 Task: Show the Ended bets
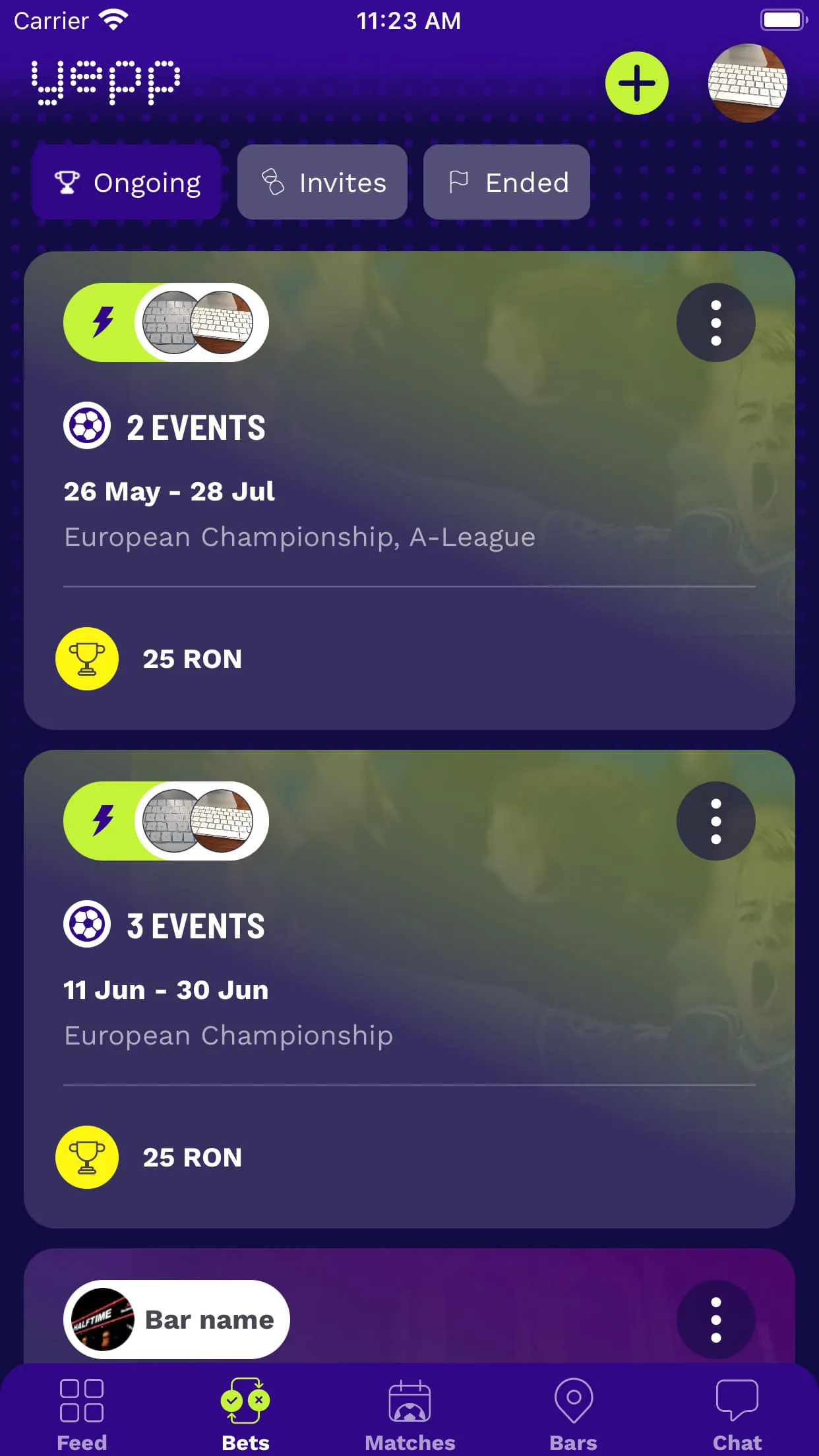(x=506, y=182)
